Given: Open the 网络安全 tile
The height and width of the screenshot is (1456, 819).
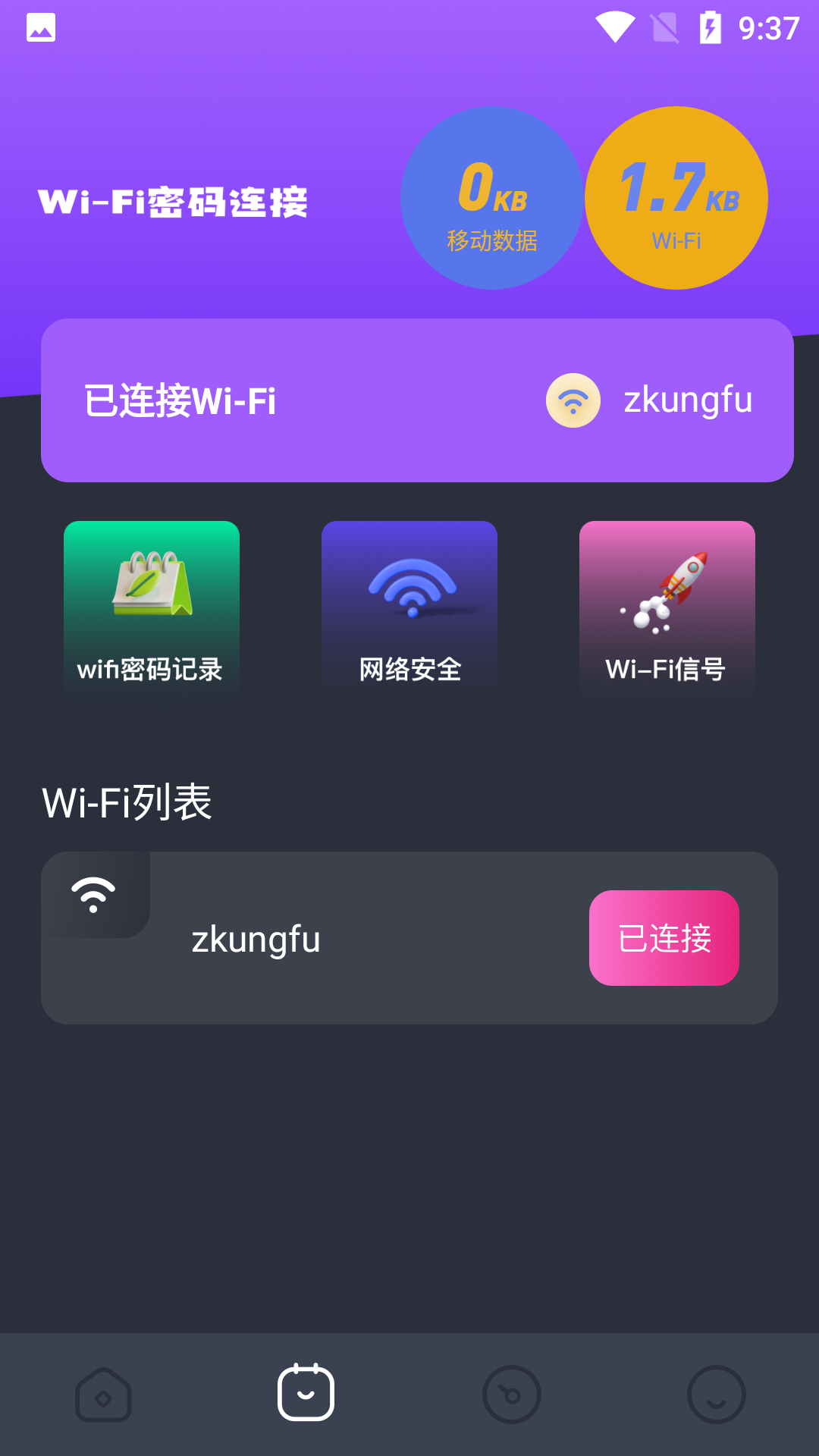Looking at the screenshot, I should (x=409, y=609).
